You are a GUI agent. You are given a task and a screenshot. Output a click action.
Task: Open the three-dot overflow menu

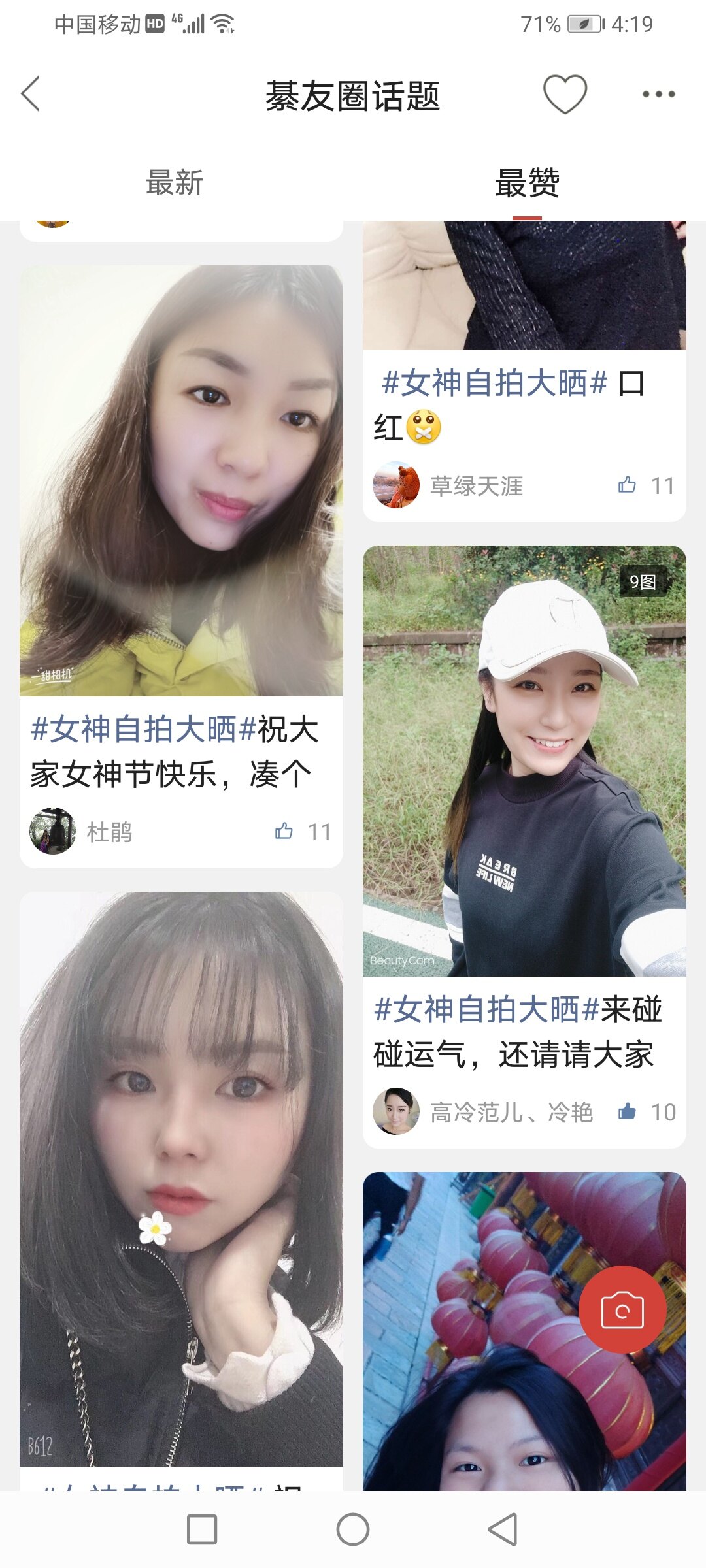click(x=658, y=94)
